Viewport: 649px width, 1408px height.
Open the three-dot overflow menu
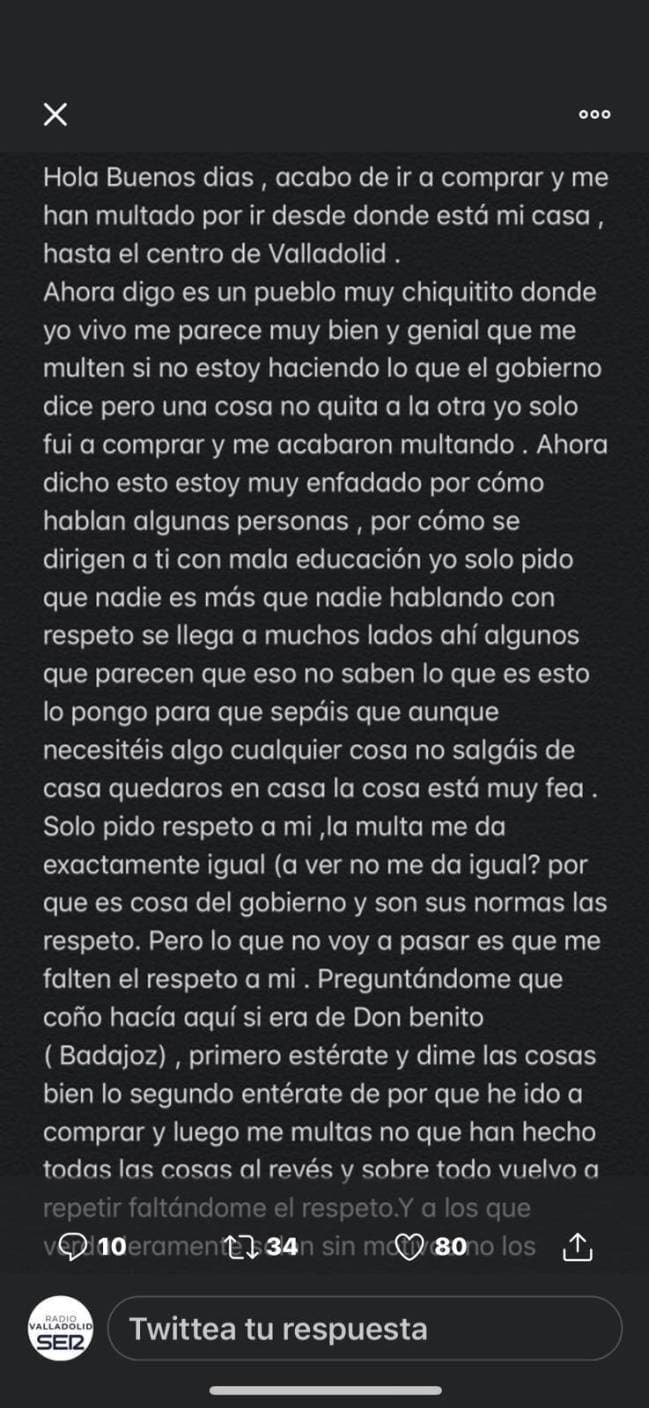(x=594, y=114)
